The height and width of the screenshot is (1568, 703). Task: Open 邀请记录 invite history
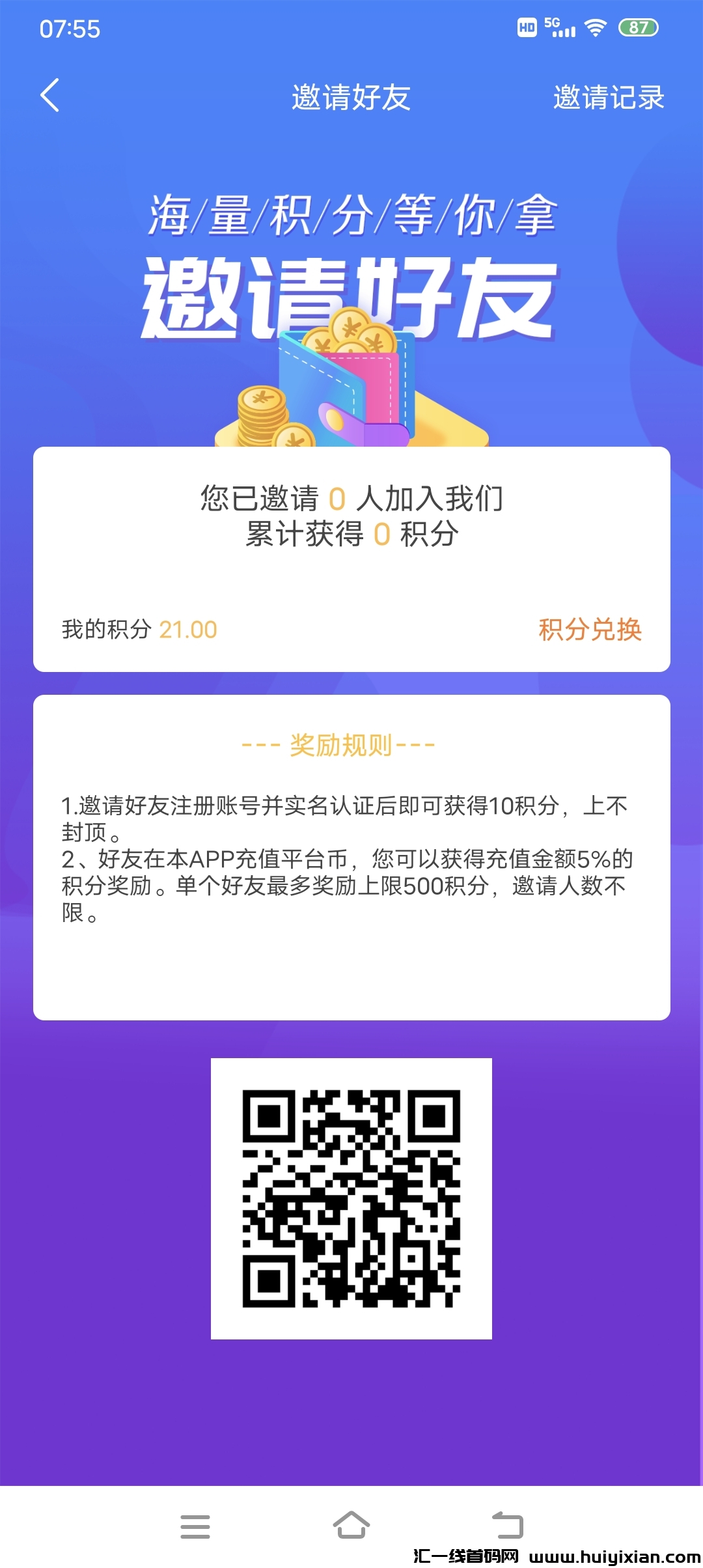tap(609, 98)
